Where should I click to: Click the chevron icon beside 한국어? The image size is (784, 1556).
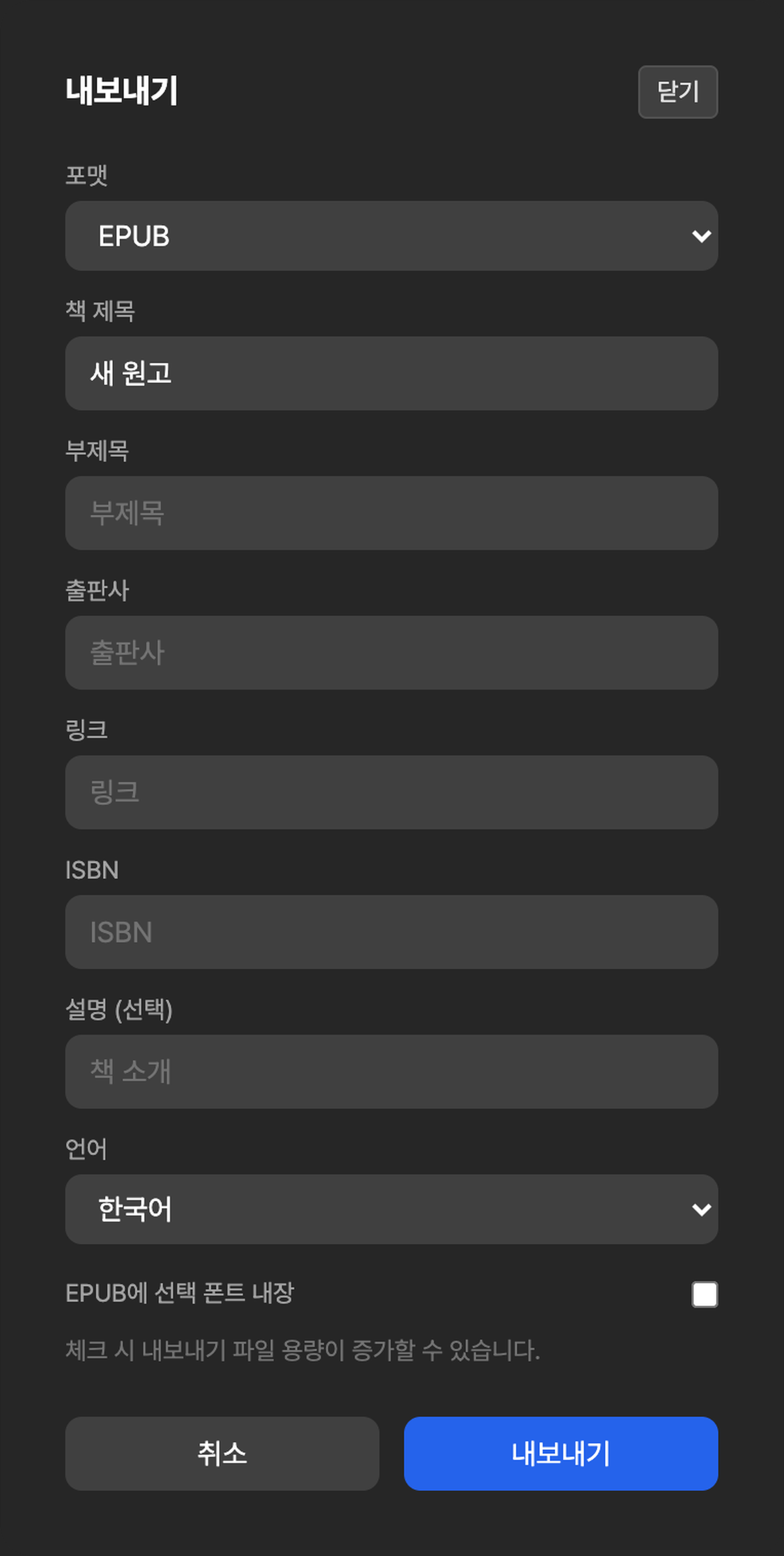pyautogui.click(x=702, y=1209)
